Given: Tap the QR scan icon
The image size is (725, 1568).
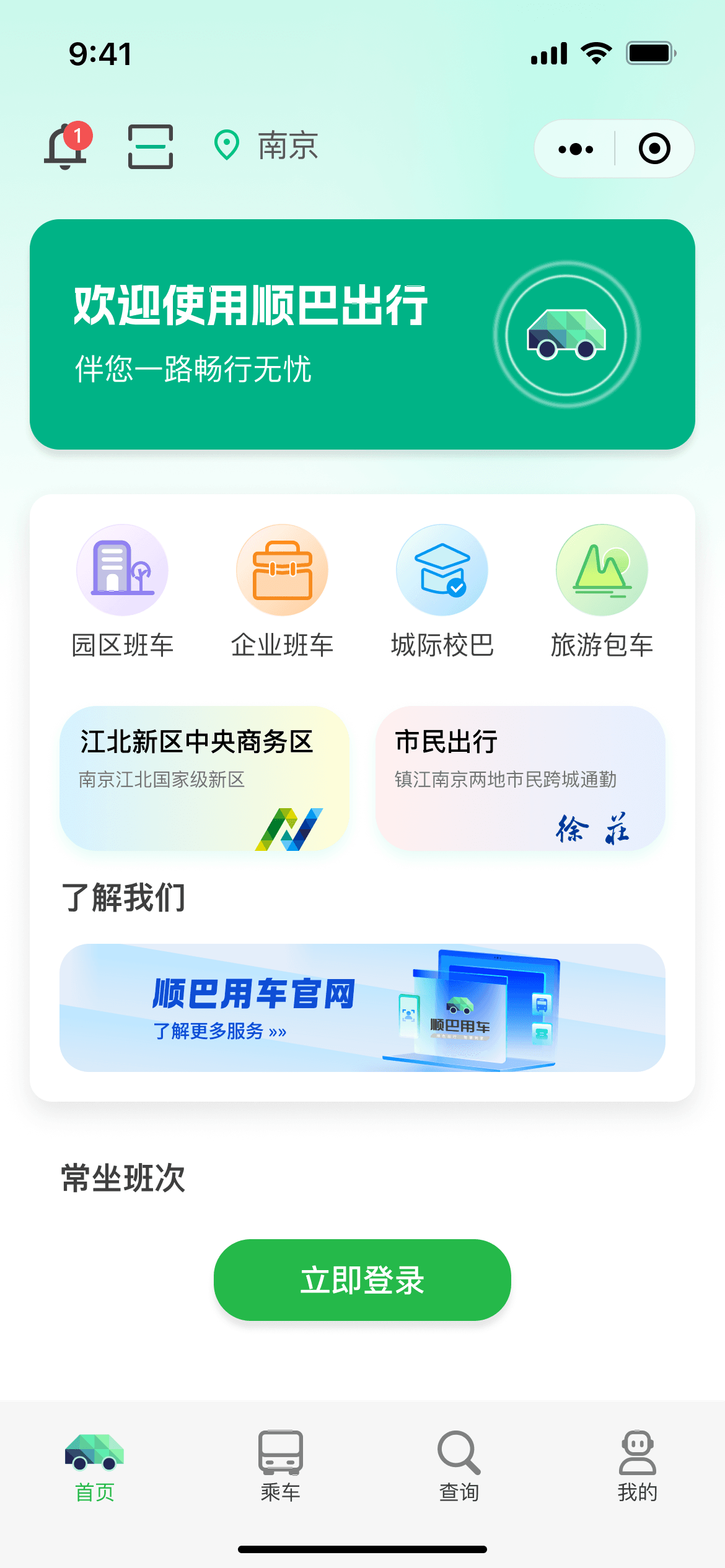Looking at the screenshot, I should (151, 147).
